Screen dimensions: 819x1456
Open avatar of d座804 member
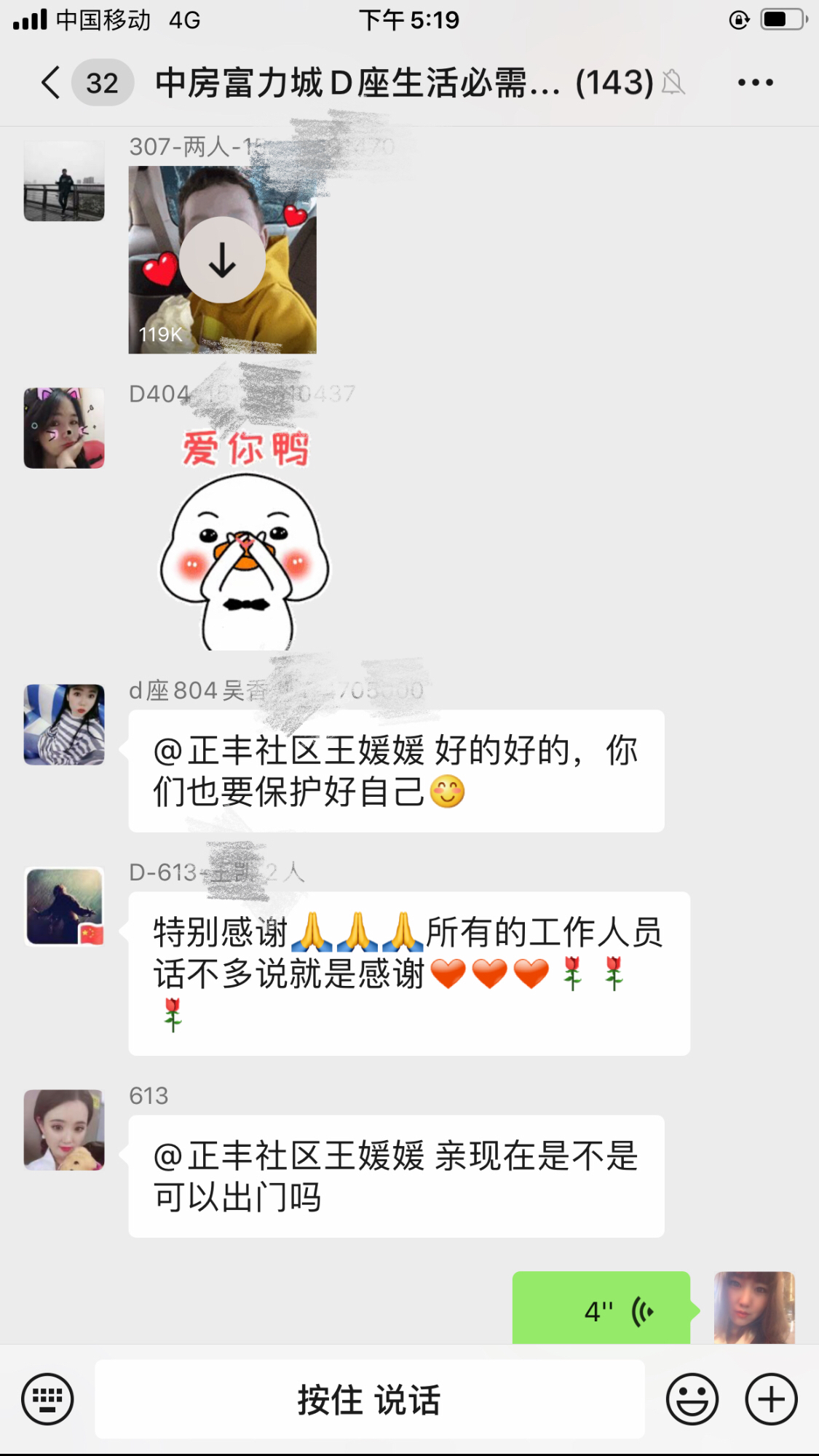(x=64, y=724)
